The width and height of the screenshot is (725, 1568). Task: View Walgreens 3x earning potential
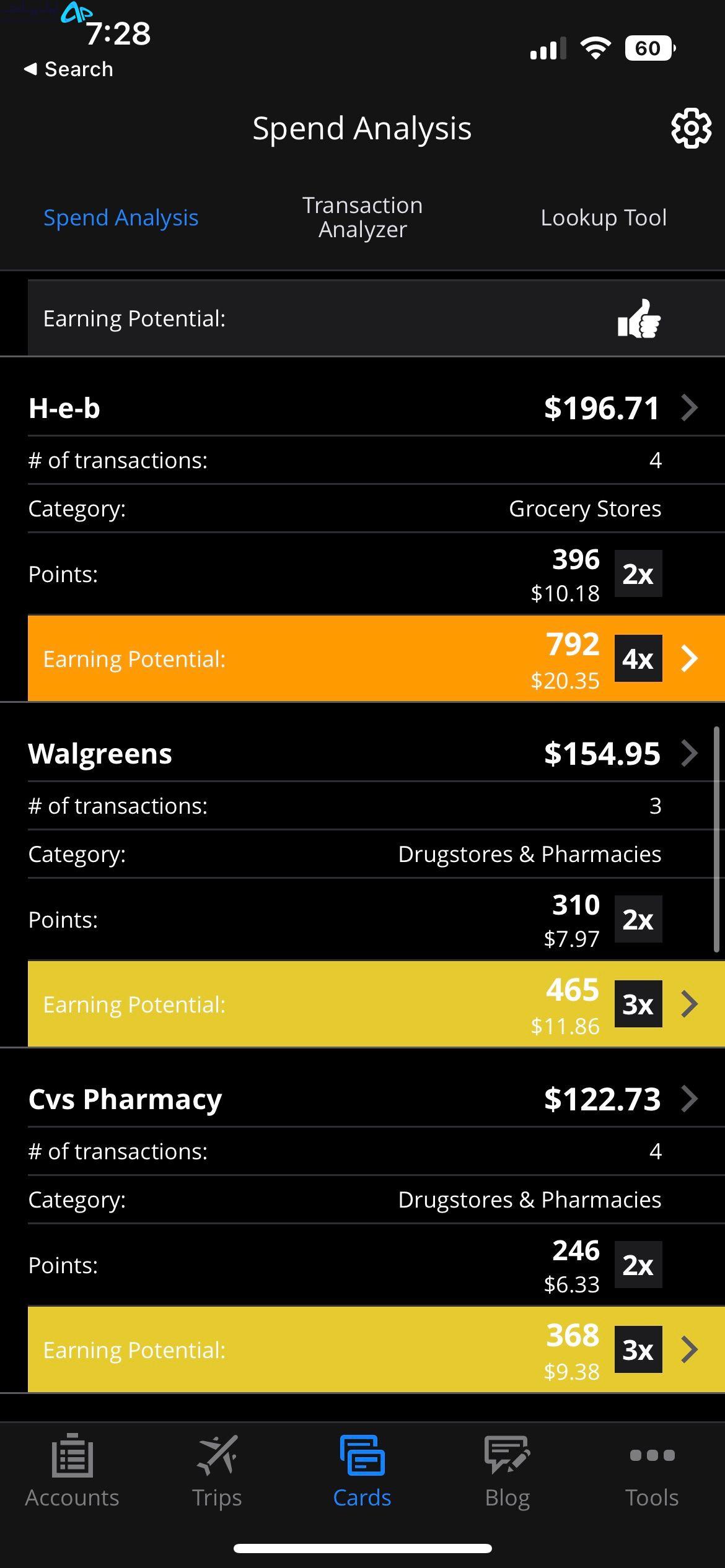(376, 1004)
